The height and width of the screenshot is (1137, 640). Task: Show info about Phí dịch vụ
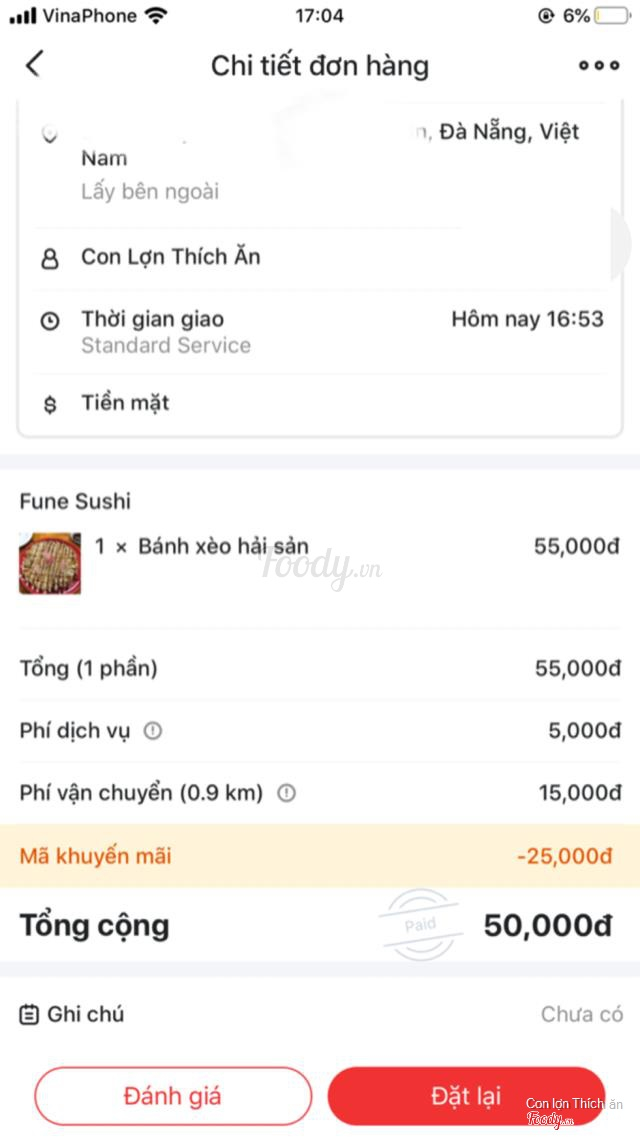click(152, 731)
